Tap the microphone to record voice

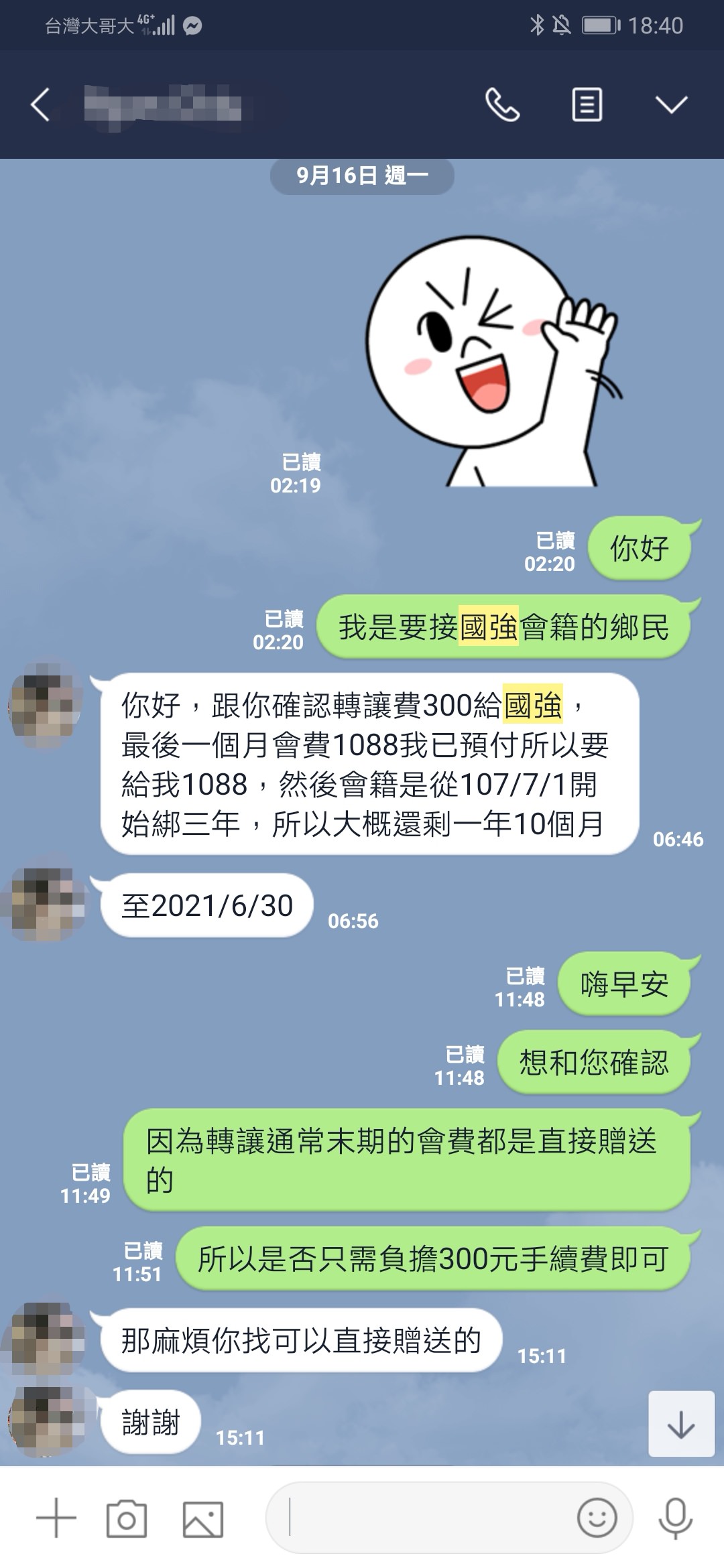[675, 1517]
